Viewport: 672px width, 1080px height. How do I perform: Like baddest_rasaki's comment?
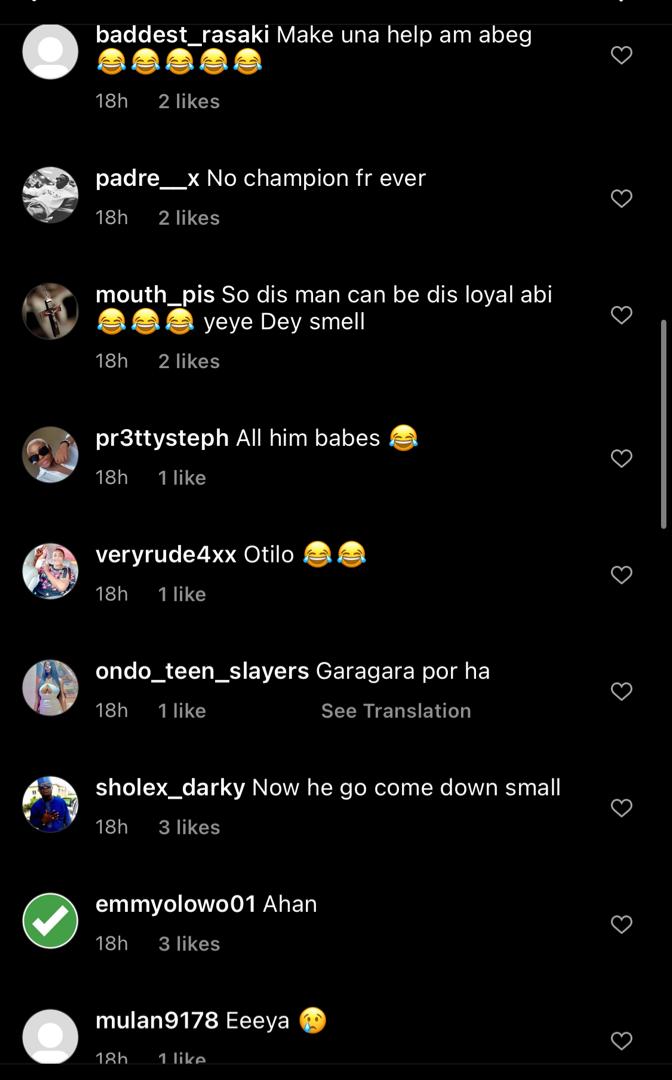tap(621, 55)
